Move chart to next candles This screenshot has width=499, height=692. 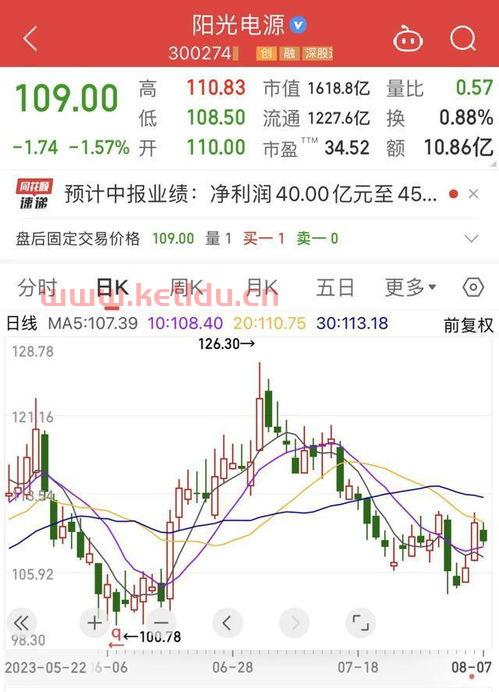coord(295,623)
